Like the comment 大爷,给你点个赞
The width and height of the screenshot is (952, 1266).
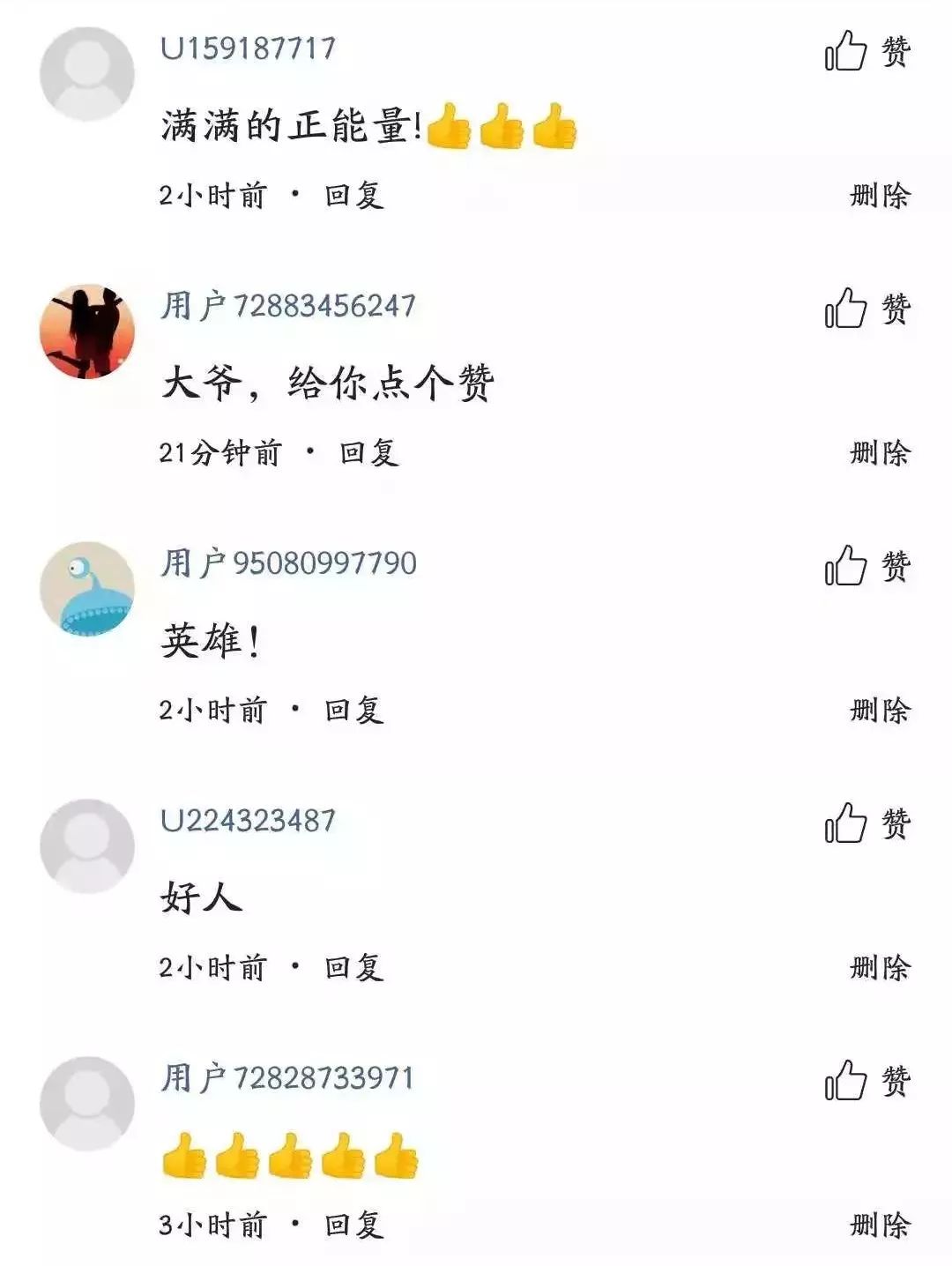click(866, 309)
